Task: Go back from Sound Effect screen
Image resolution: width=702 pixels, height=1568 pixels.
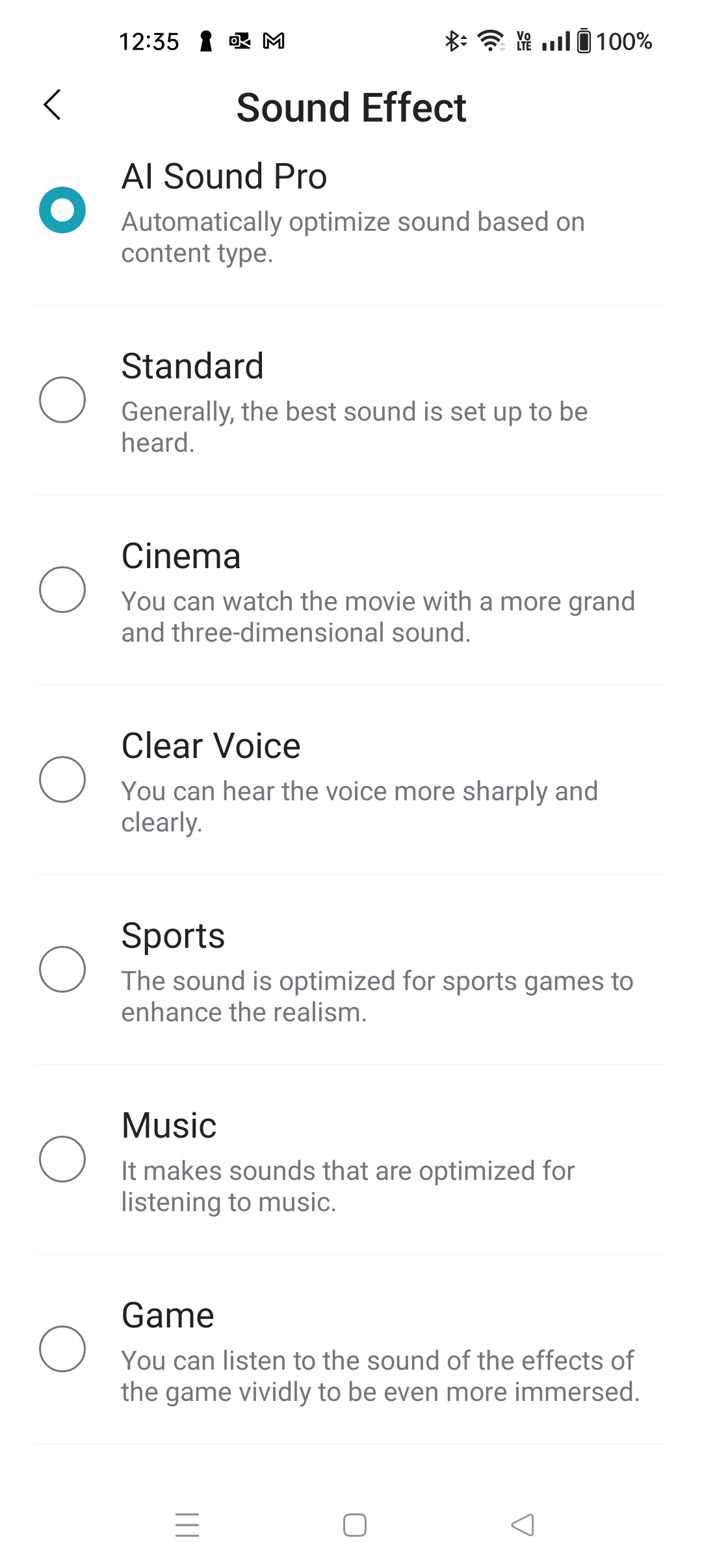Action: click(52, 105)
